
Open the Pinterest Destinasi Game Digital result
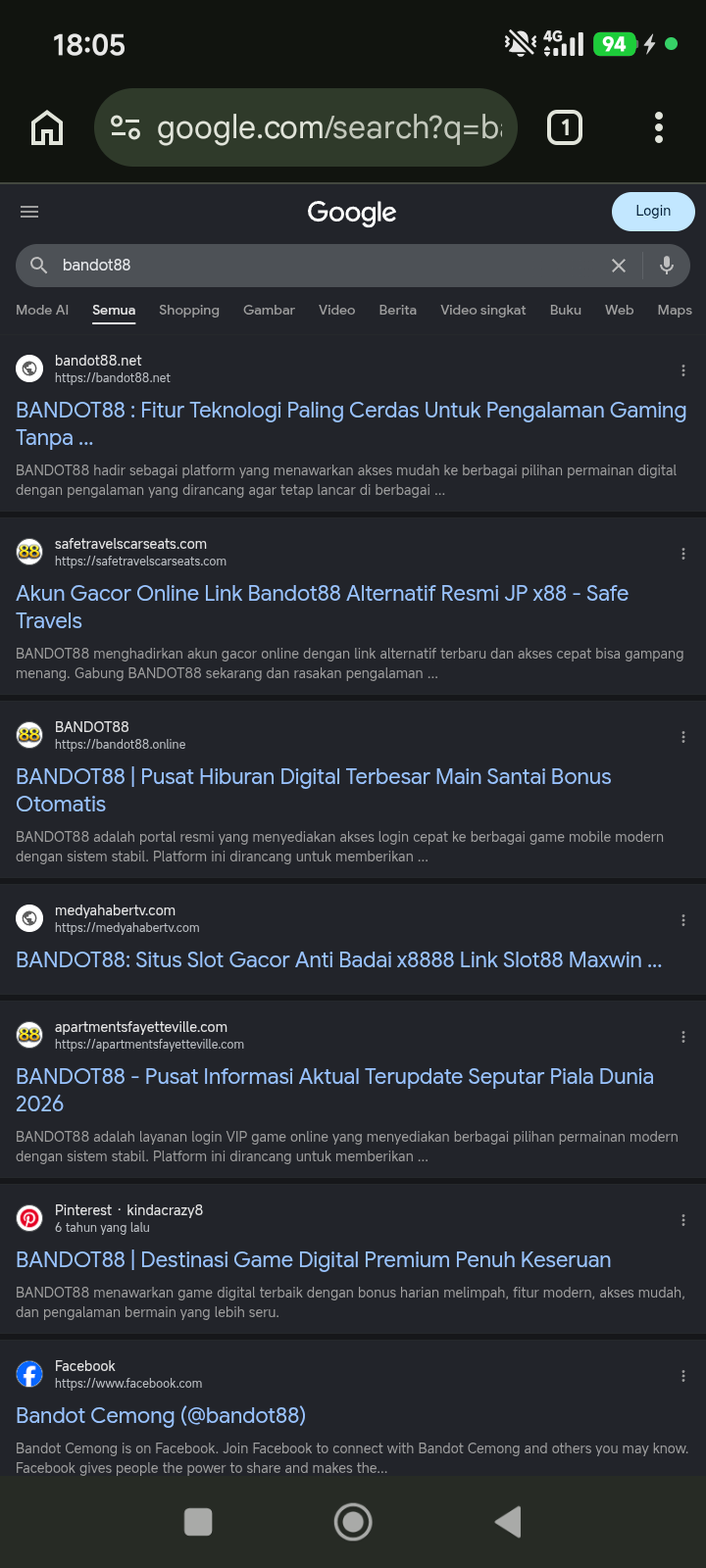314,1259
